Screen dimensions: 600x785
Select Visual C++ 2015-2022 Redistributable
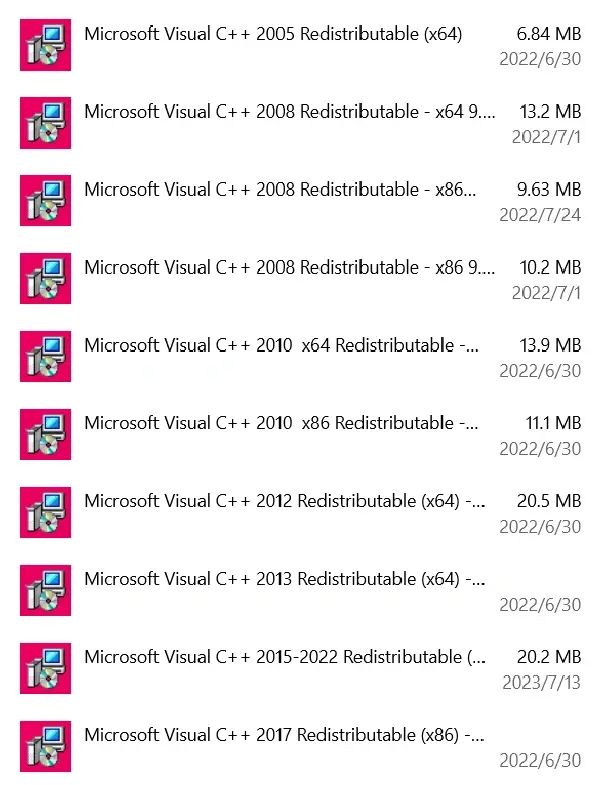(x=285, y=658)
